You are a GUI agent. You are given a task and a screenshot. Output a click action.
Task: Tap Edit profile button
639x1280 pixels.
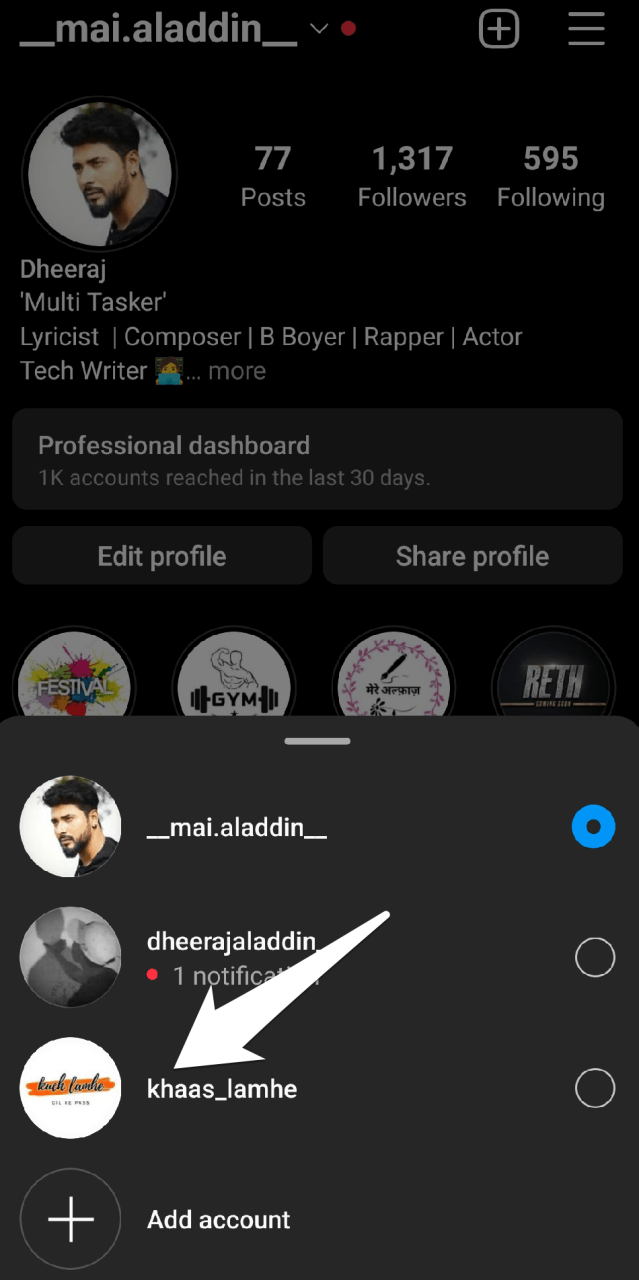point(162,556)
